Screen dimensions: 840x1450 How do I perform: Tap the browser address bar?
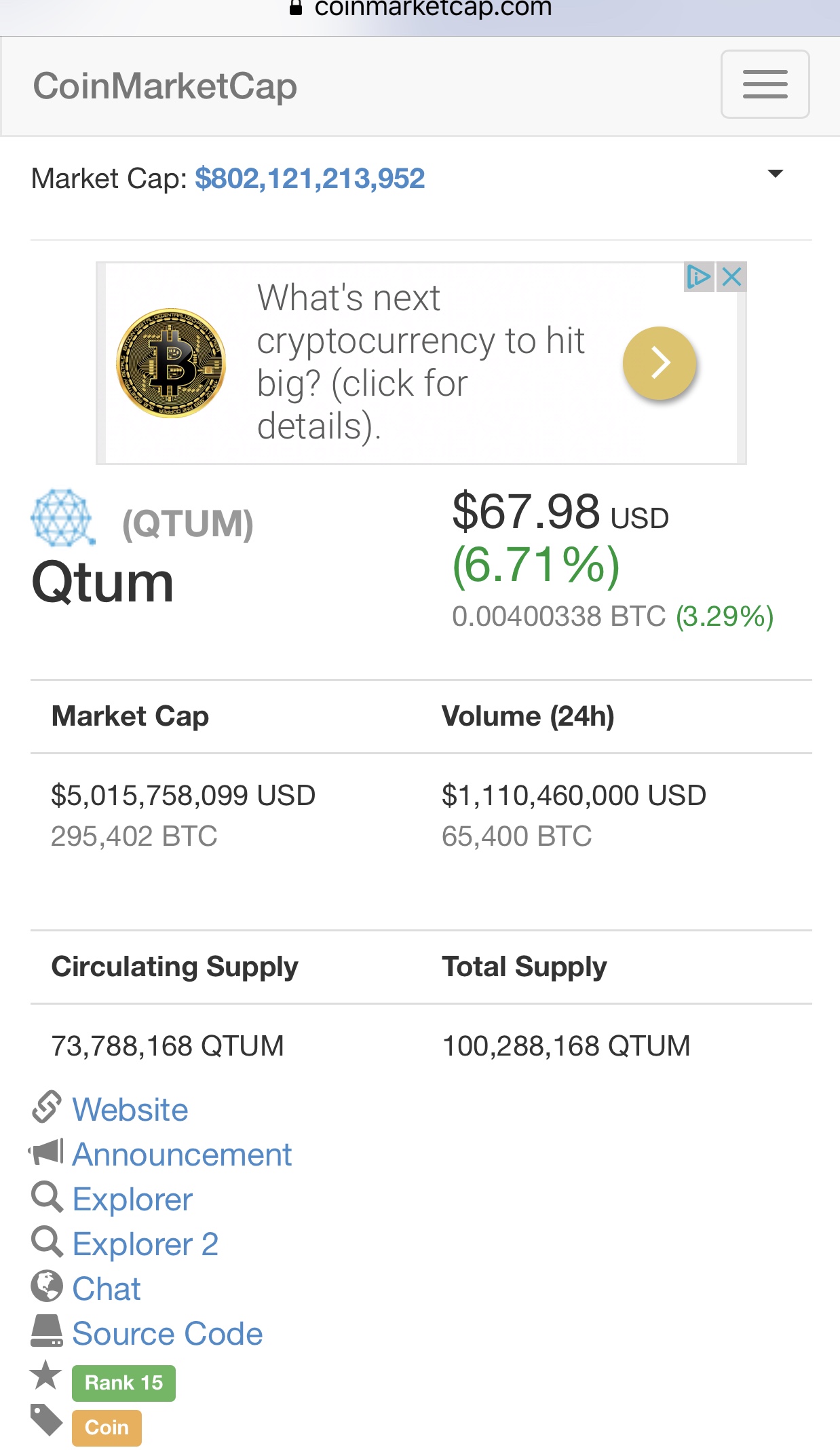click(x=420, y=10)
